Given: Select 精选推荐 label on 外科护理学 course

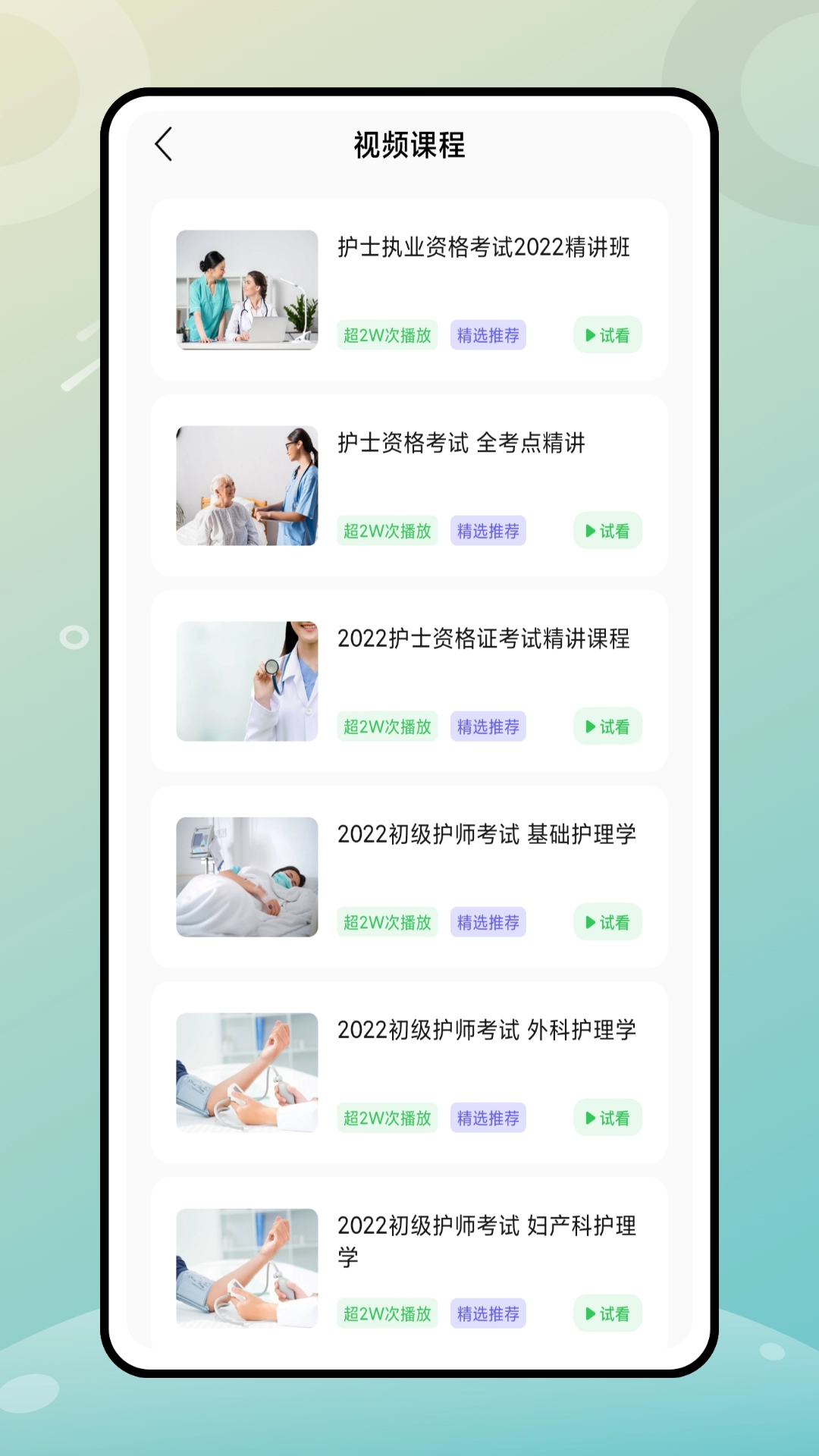Looking at the screenshot, I should pyautogui.click(x=488, y=1118).
